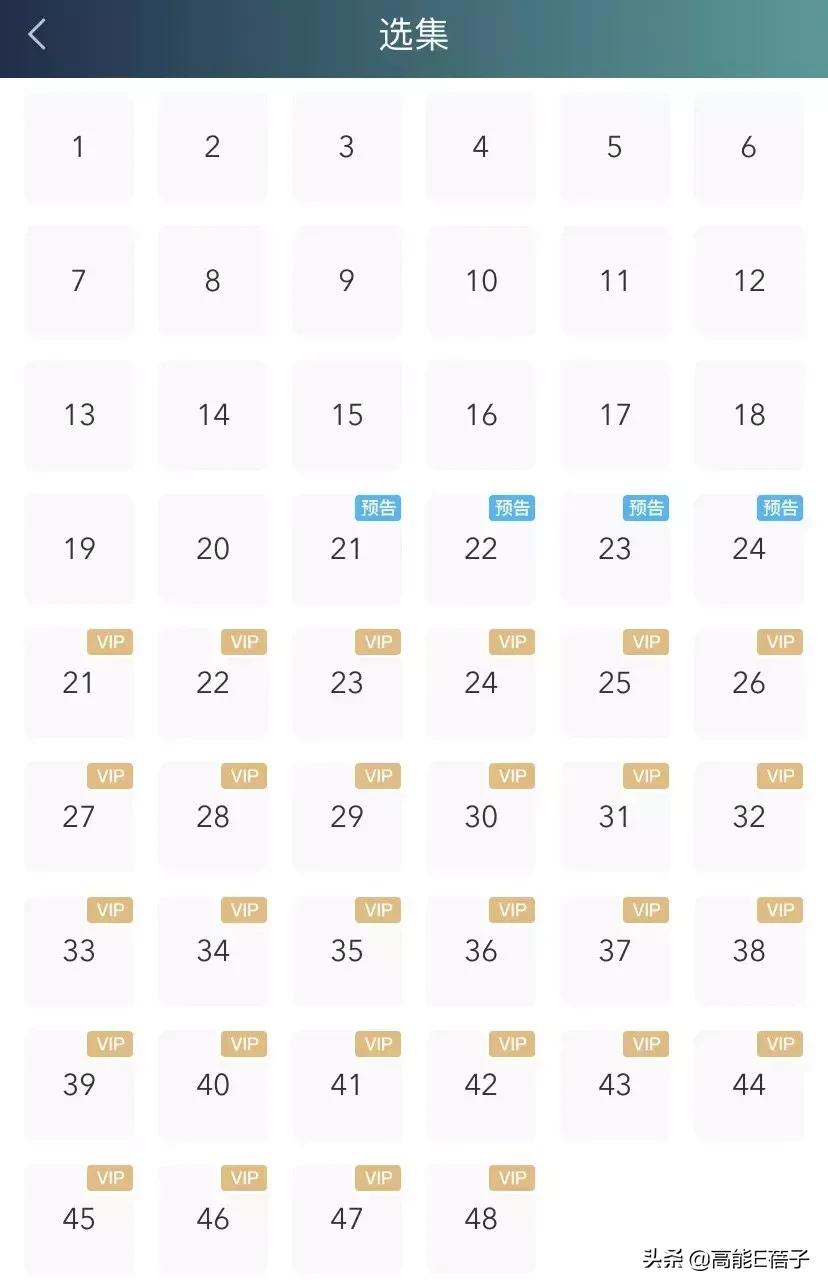Open the 预告 preview for episode 21
The height and width of the screenshot is (1288, 828).
346,549
